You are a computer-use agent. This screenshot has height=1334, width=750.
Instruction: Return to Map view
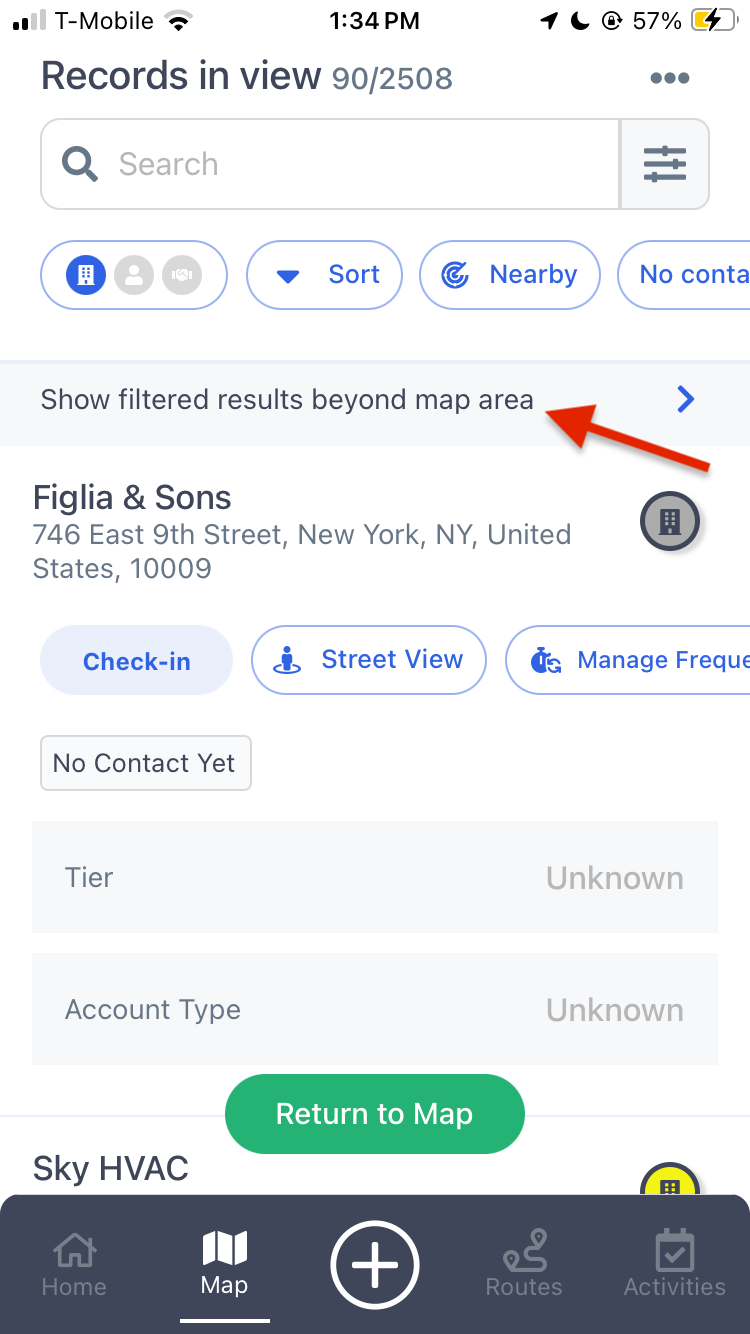(x=374, y=1114)
